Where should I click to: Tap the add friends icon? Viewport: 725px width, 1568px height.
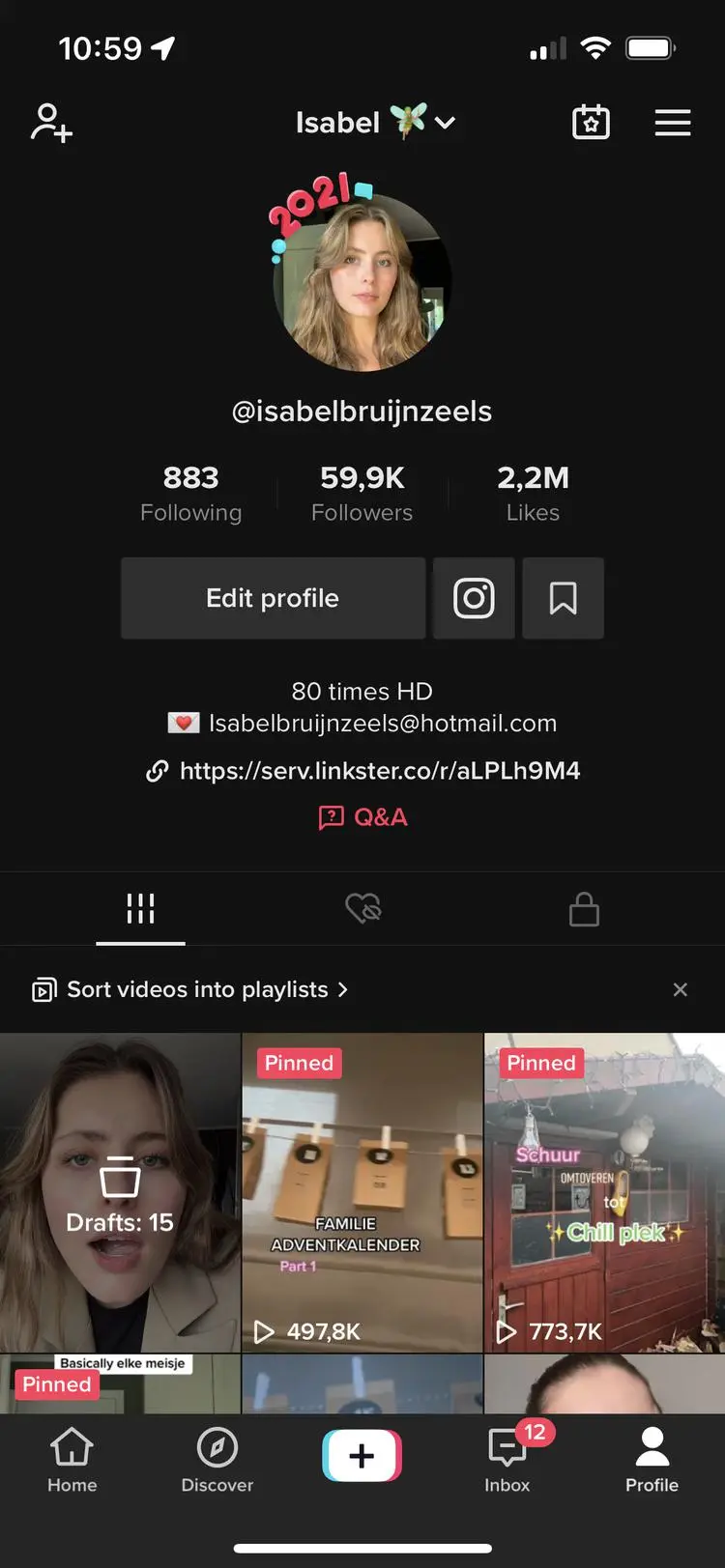(51, 123)
